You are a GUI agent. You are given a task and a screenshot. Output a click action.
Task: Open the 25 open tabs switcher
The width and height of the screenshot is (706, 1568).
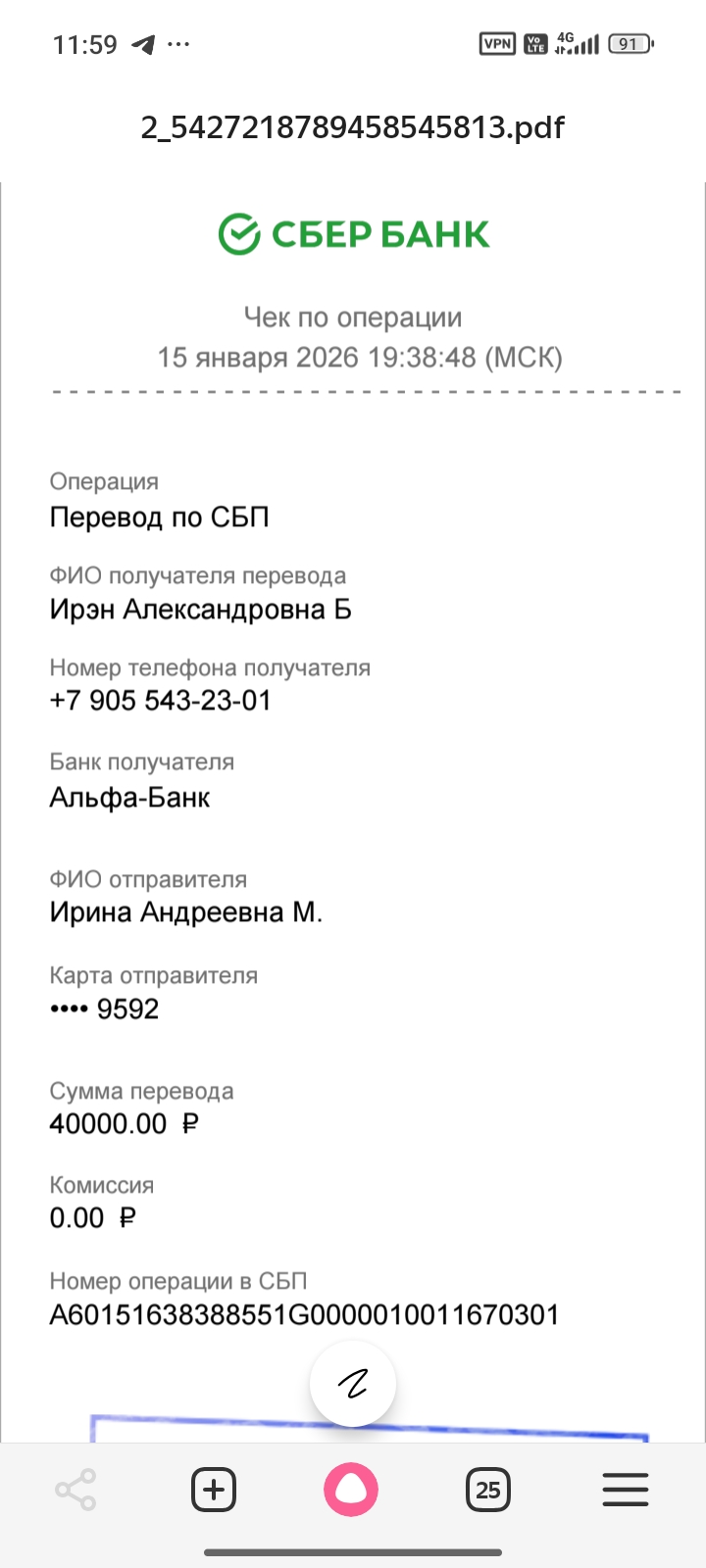coord(488,1491)
